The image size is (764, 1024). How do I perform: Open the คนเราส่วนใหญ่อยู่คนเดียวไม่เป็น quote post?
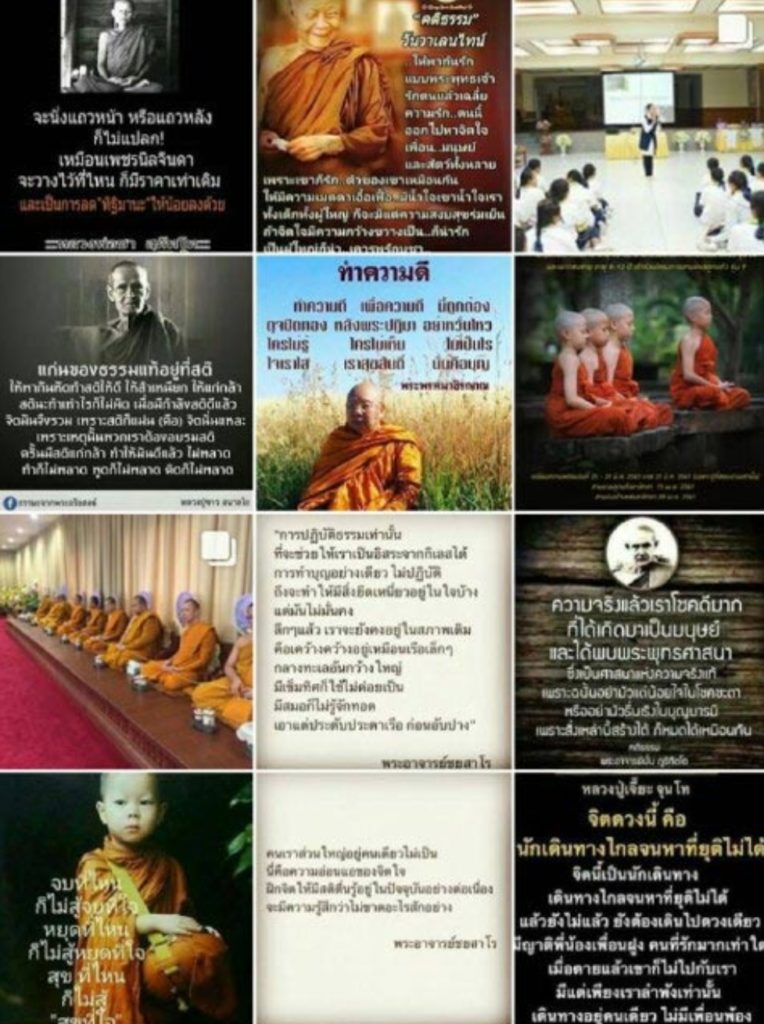click(x=383, y=897)
